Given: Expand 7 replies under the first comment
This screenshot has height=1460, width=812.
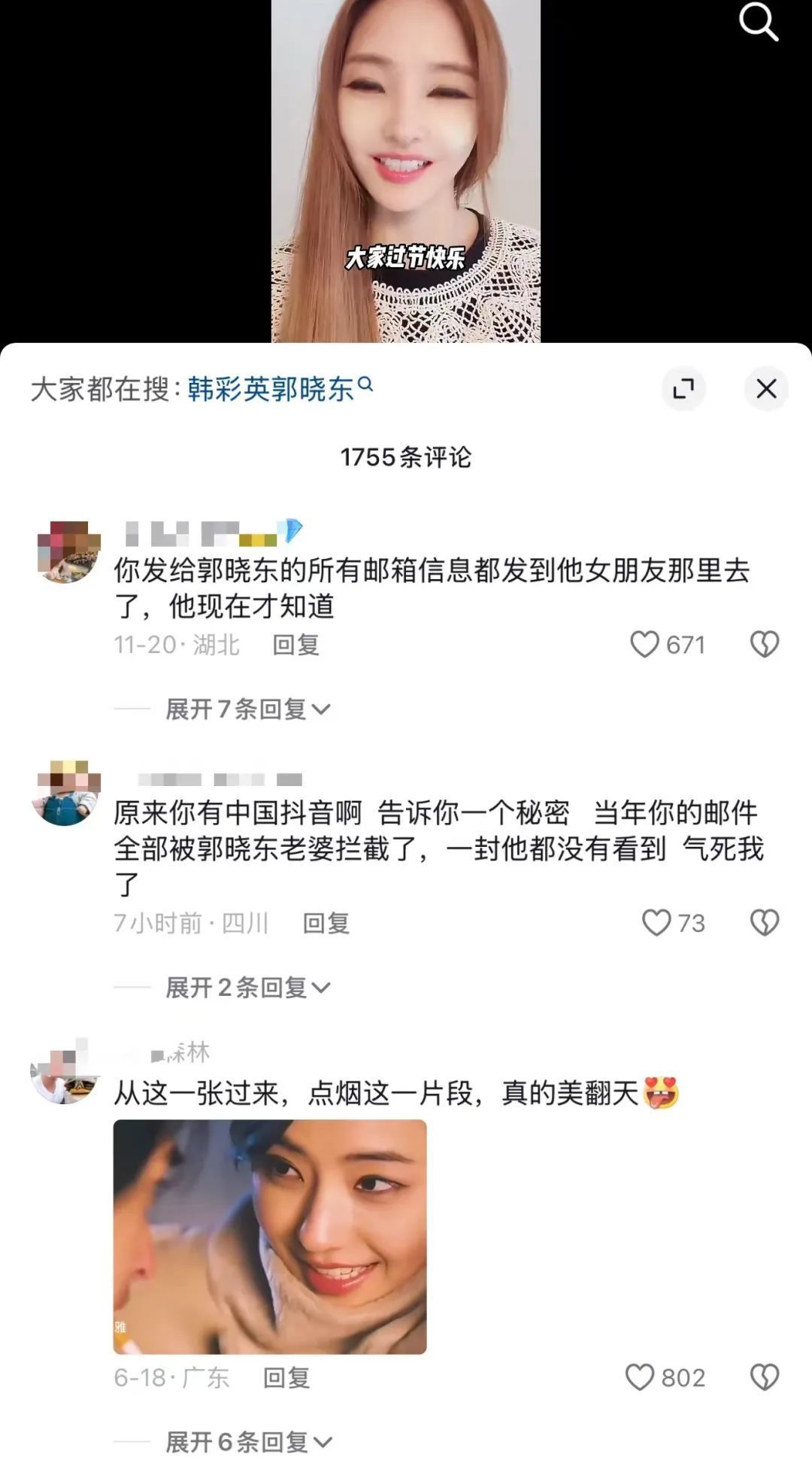Looking at the screenshot, I should point(247,709).
